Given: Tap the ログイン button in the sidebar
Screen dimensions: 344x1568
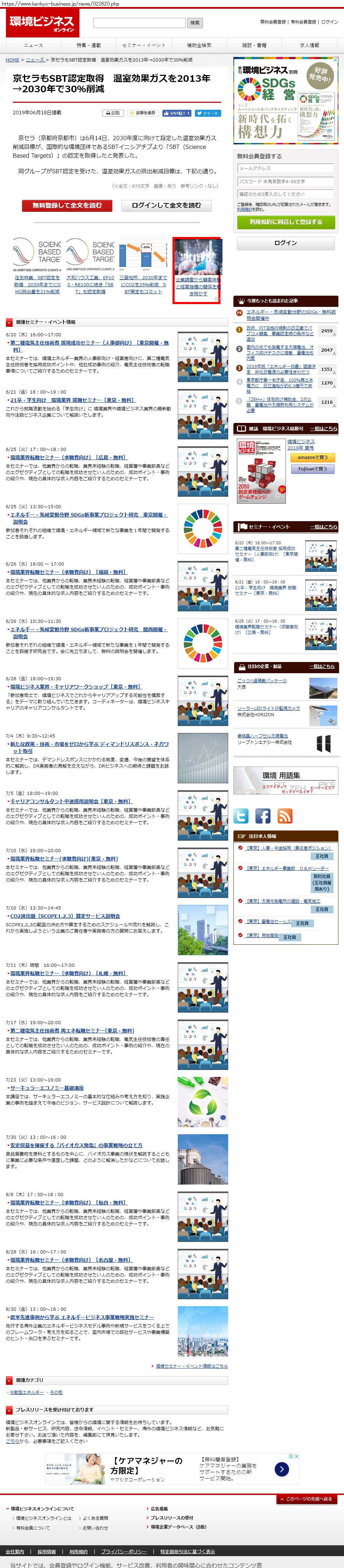Looking at the screenshot, I should [286, 243].
